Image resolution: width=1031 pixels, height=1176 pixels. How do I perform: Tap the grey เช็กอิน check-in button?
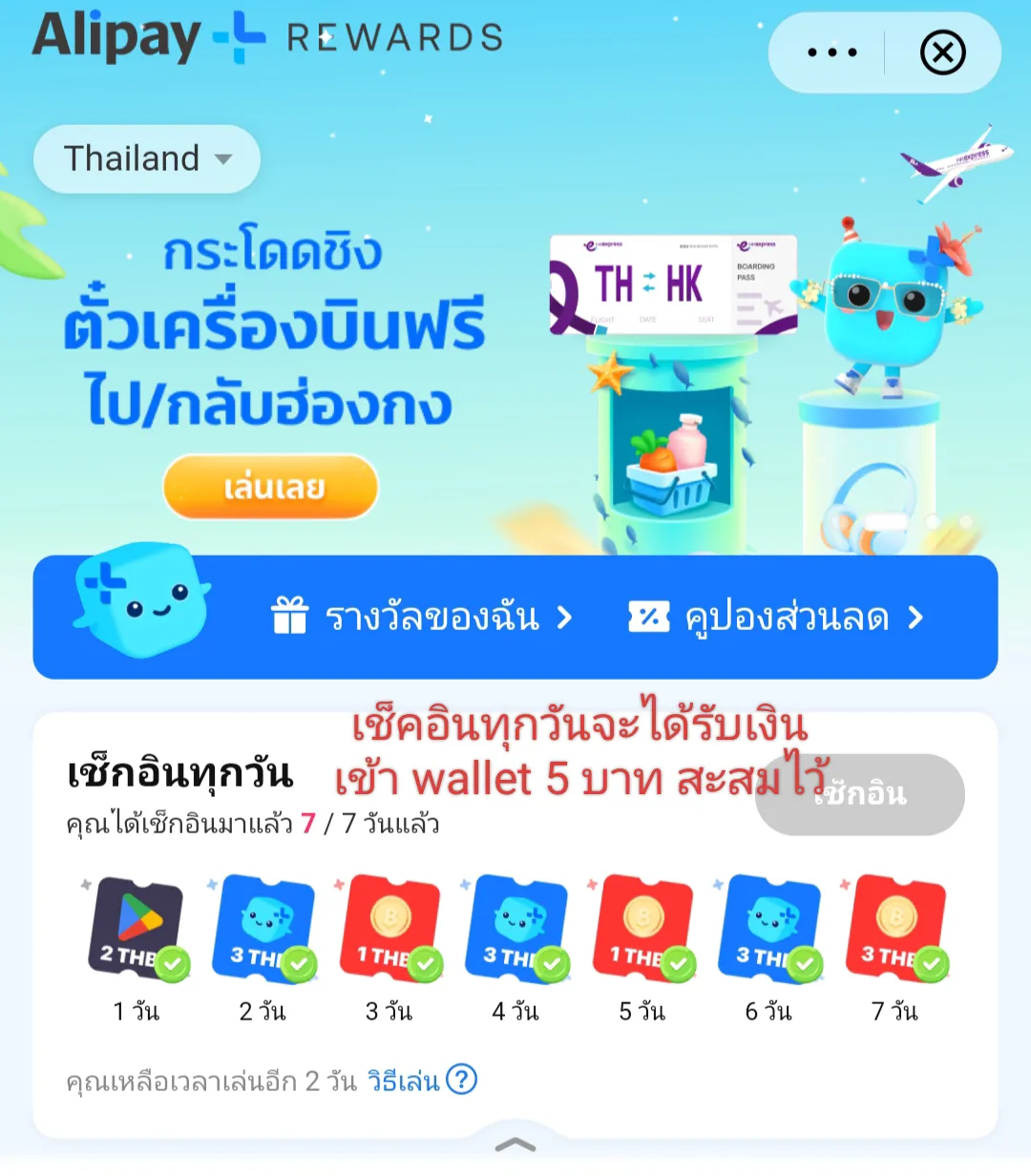point(858,793)
